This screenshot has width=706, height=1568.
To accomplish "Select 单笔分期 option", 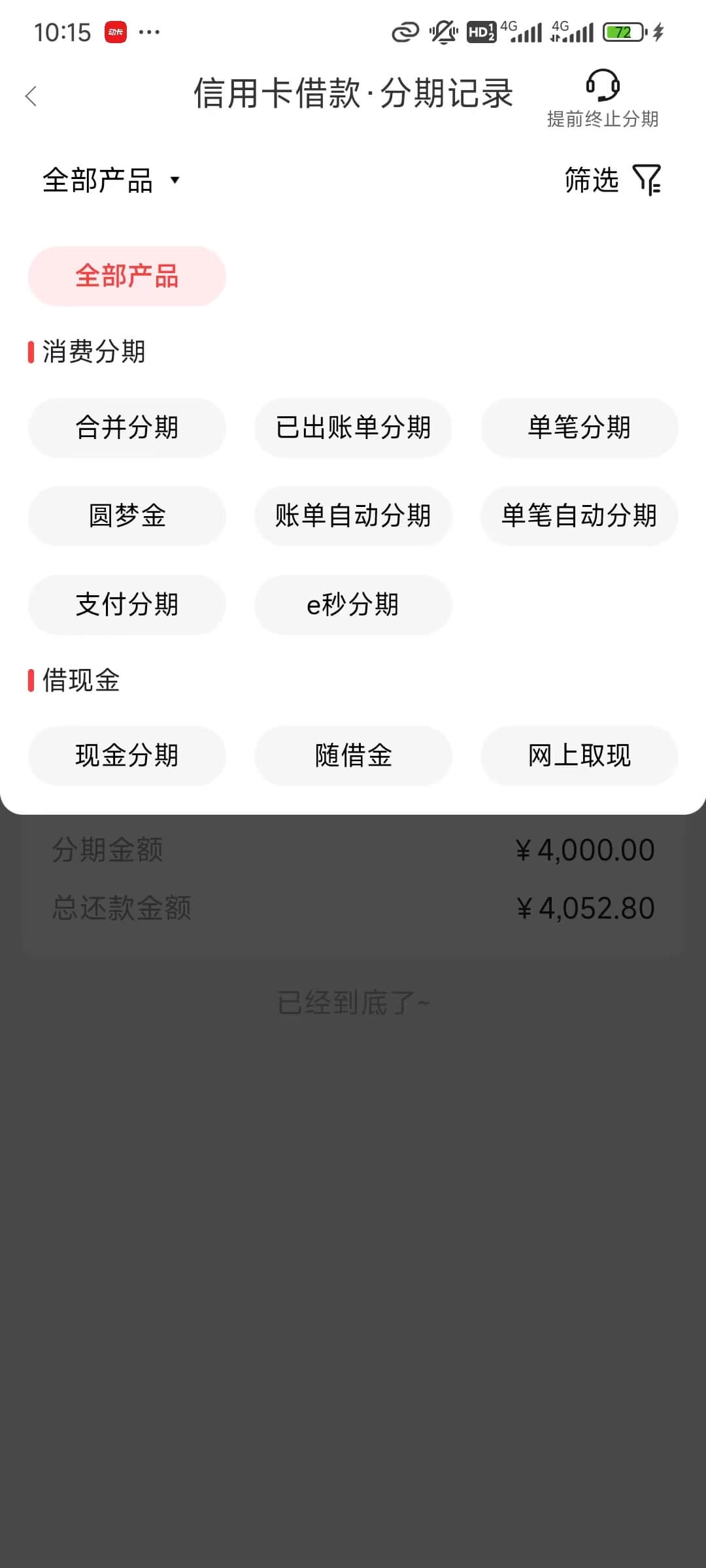I will point(579,427).
